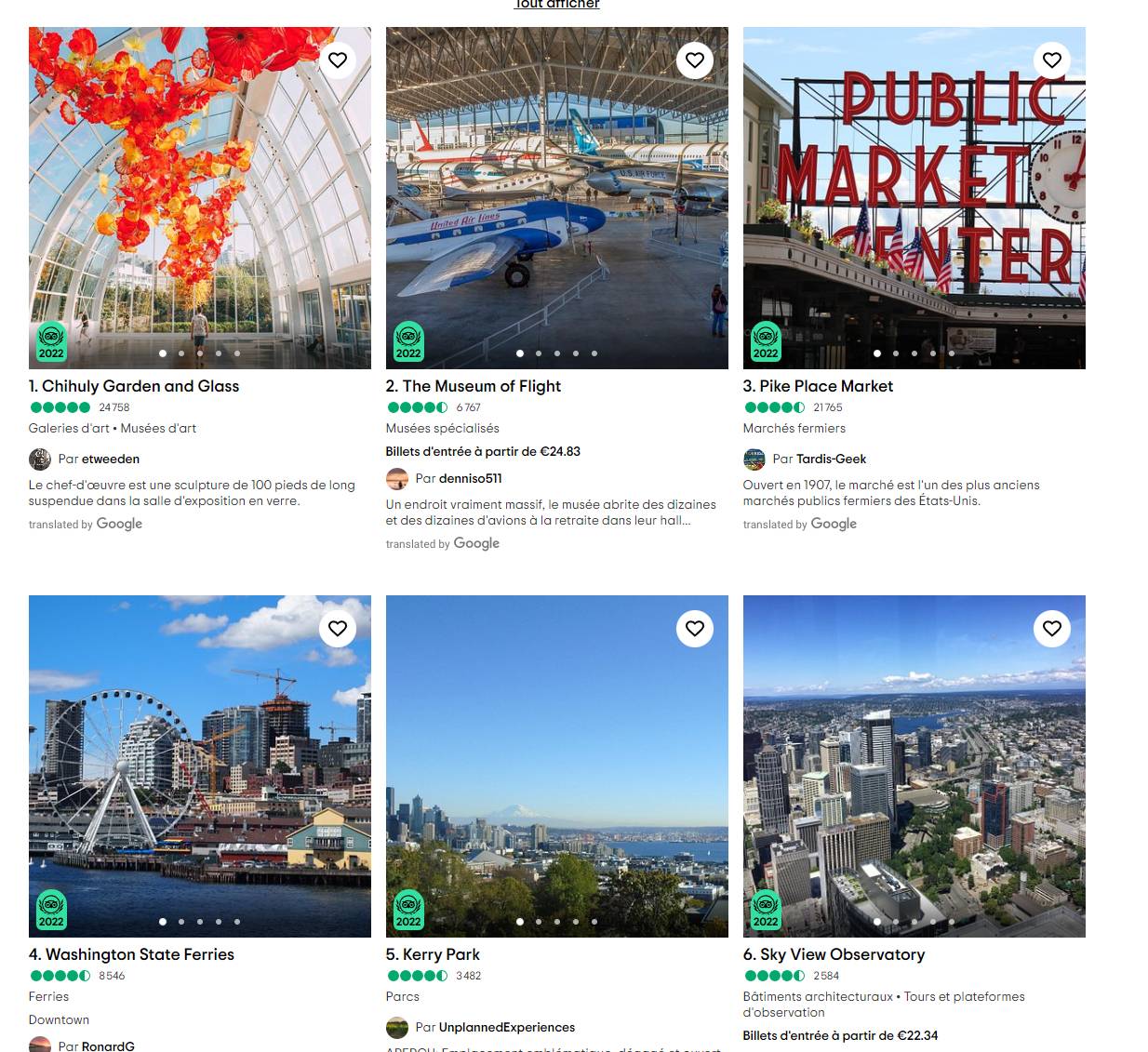This screenshot has width=1148, height=1052.
Task: Open the Chihuly Garden and Glass photo
Action: (x=199, y=197)
